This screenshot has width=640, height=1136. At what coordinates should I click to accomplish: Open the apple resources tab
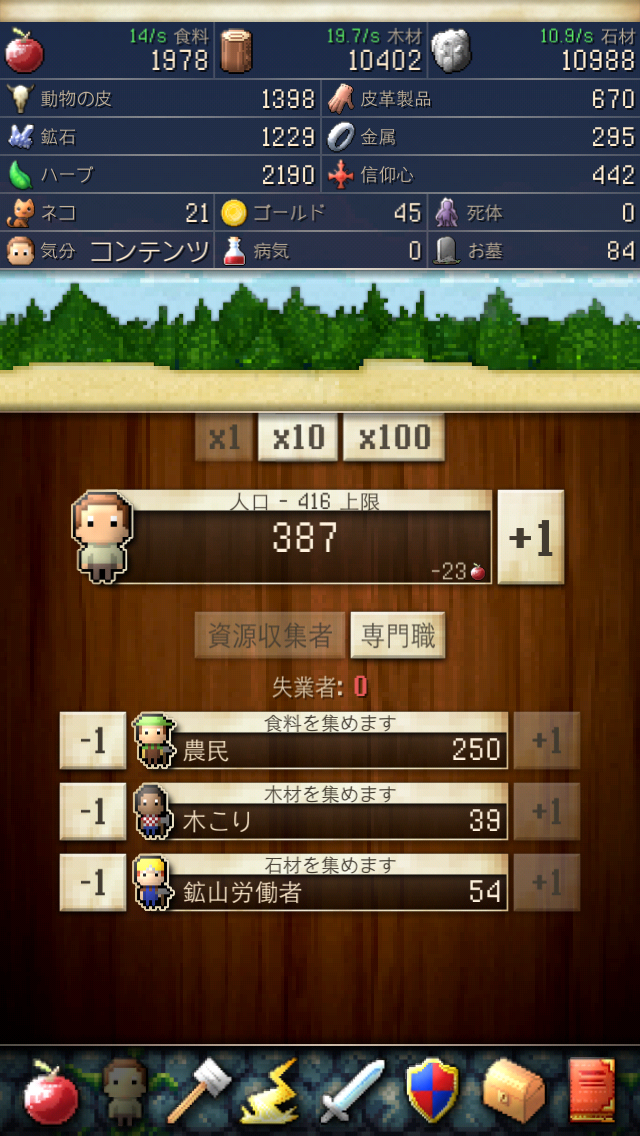[x=48, y=1090]
